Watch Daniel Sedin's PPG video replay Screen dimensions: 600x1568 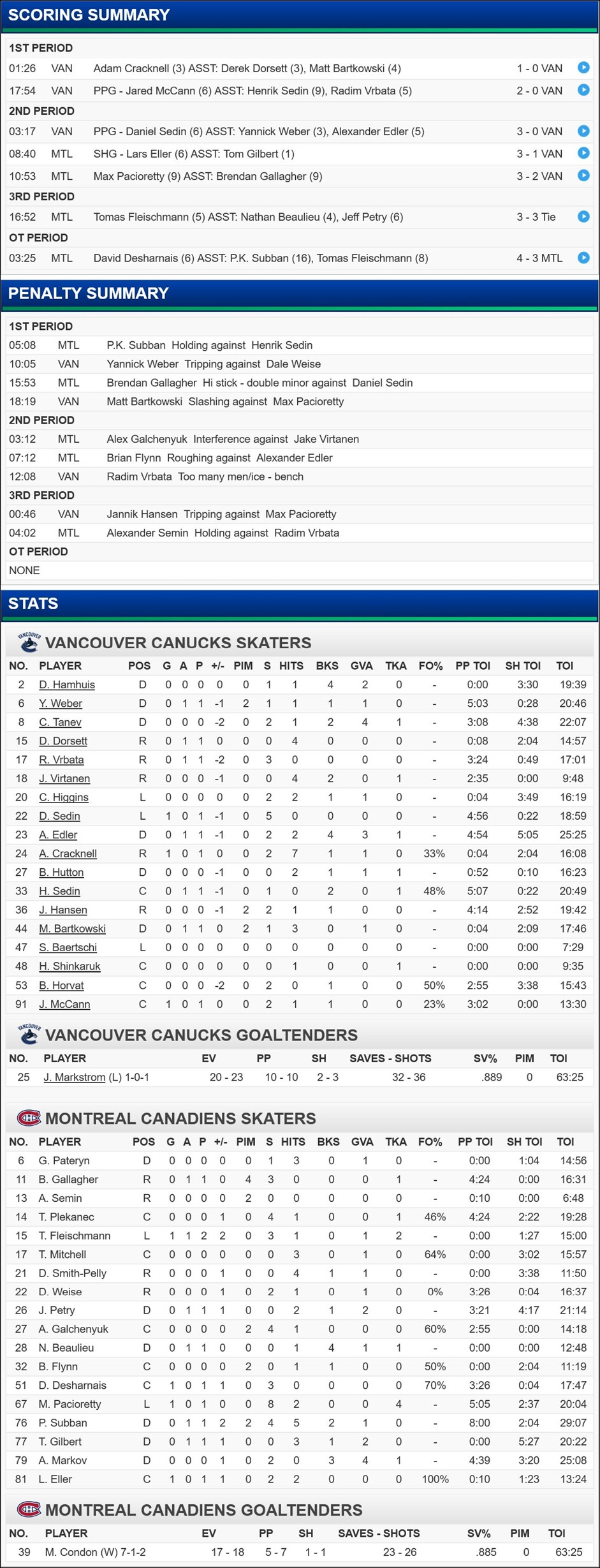(584, 131)
